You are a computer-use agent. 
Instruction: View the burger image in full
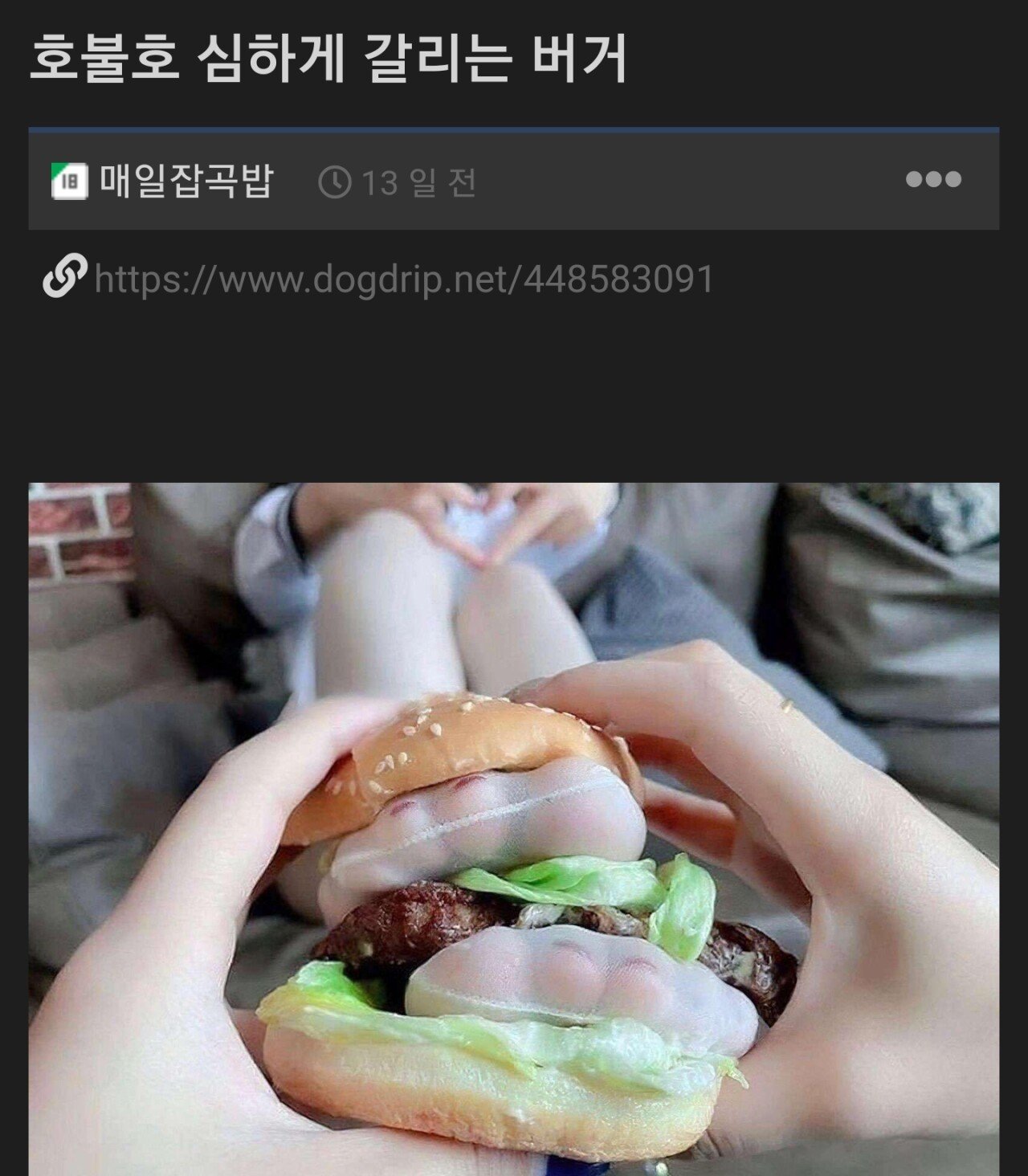click(514, 827)
